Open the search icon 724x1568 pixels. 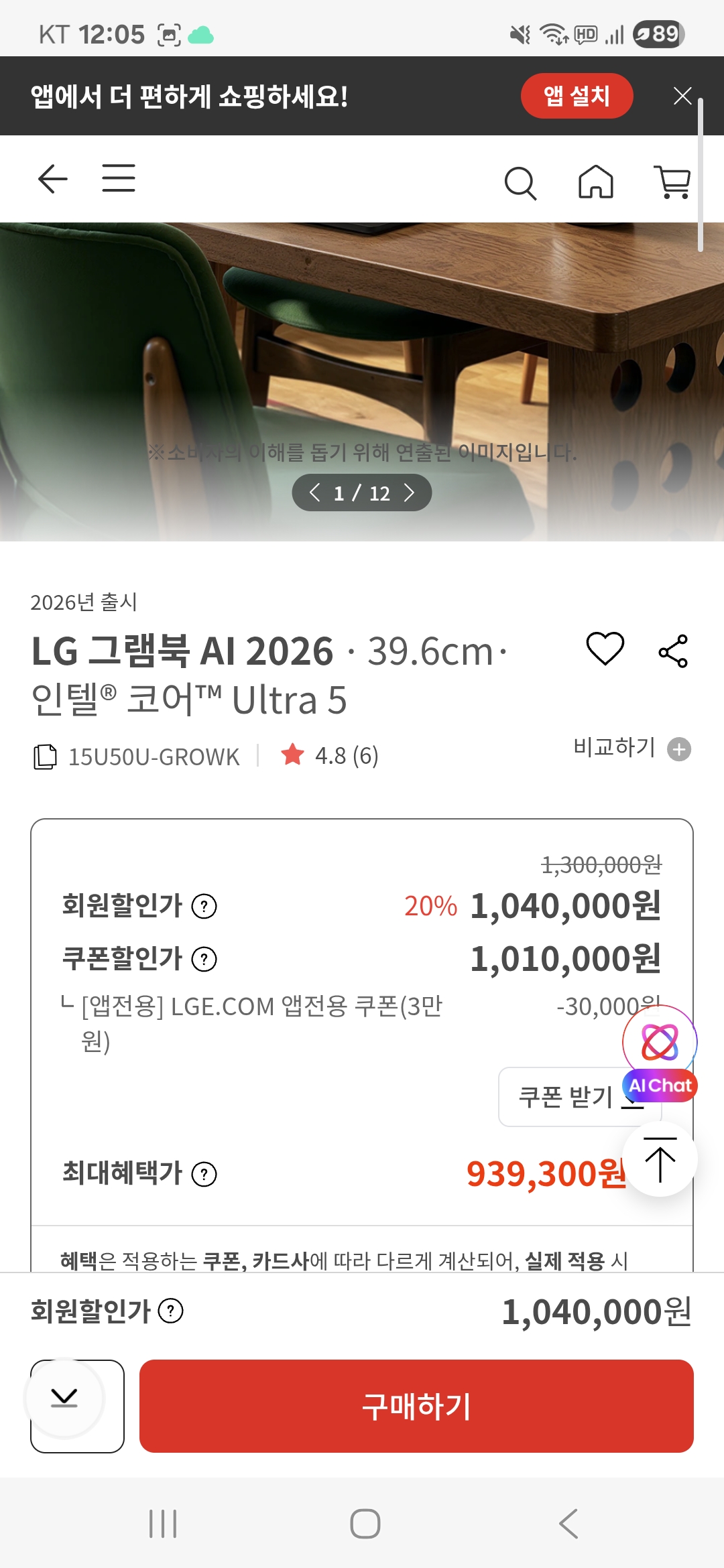[520, 183]
